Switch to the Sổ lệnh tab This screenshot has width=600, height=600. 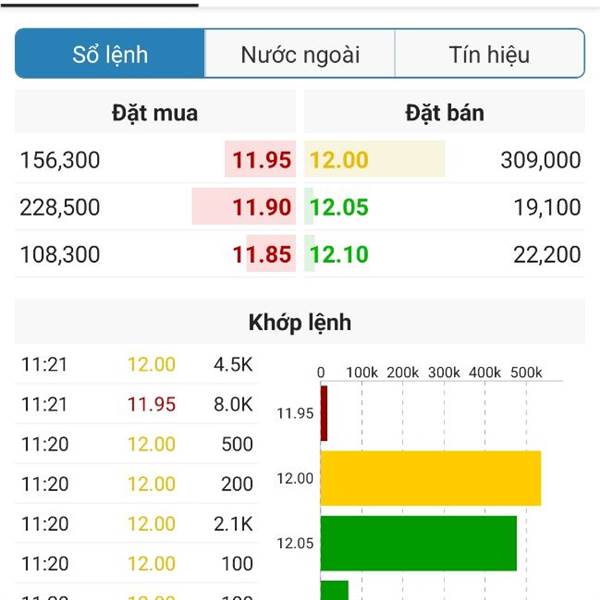tap(110, 54)
